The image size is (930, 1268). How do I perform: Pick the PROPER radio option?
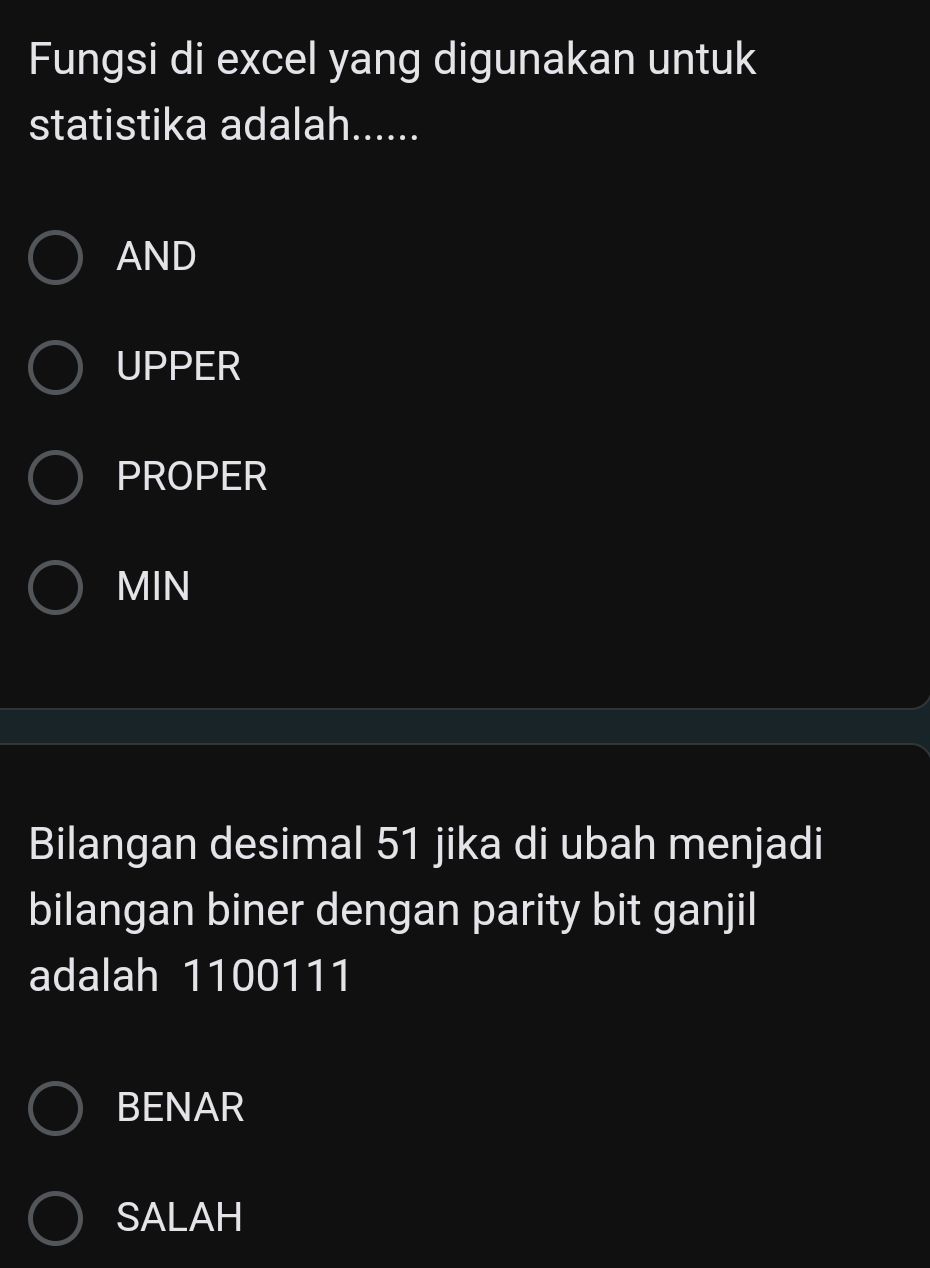tap(55, 478)
